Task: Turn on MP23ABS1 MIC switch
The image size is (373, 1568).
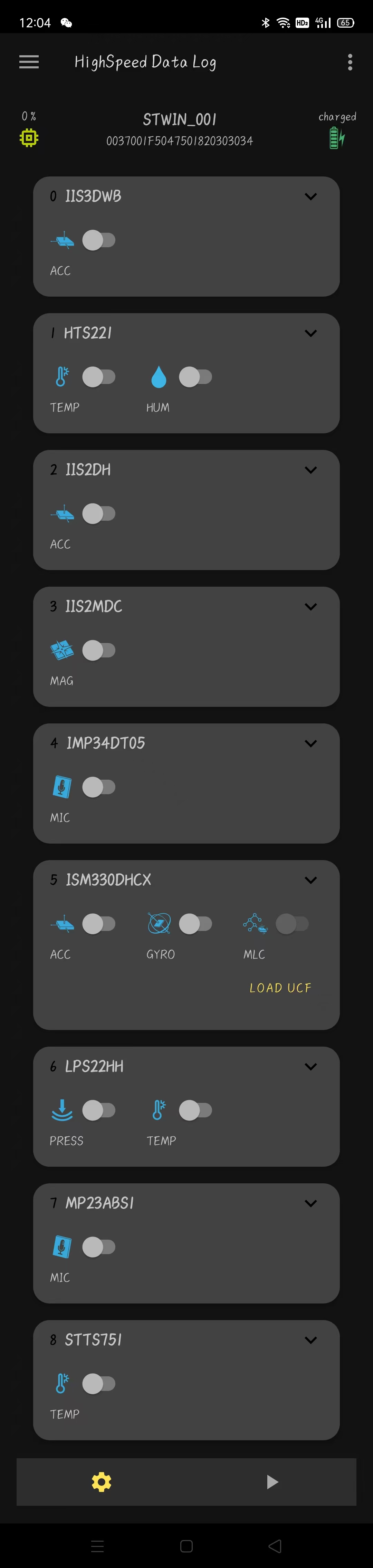Action: click(x=98, y=1247)
